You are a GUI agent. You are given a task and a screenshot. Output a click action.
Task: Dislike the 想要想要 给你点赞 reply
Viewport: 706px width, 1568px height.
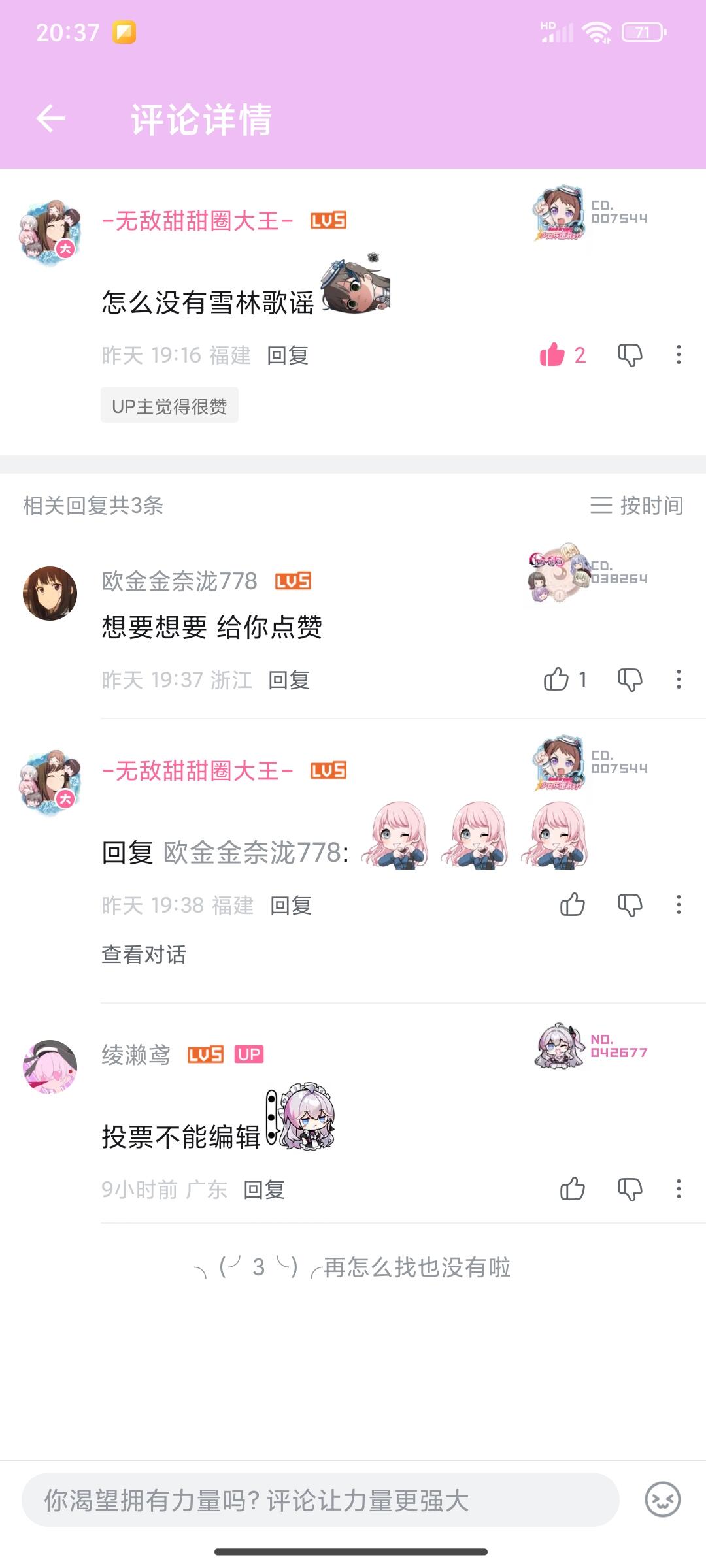point(630,679)
